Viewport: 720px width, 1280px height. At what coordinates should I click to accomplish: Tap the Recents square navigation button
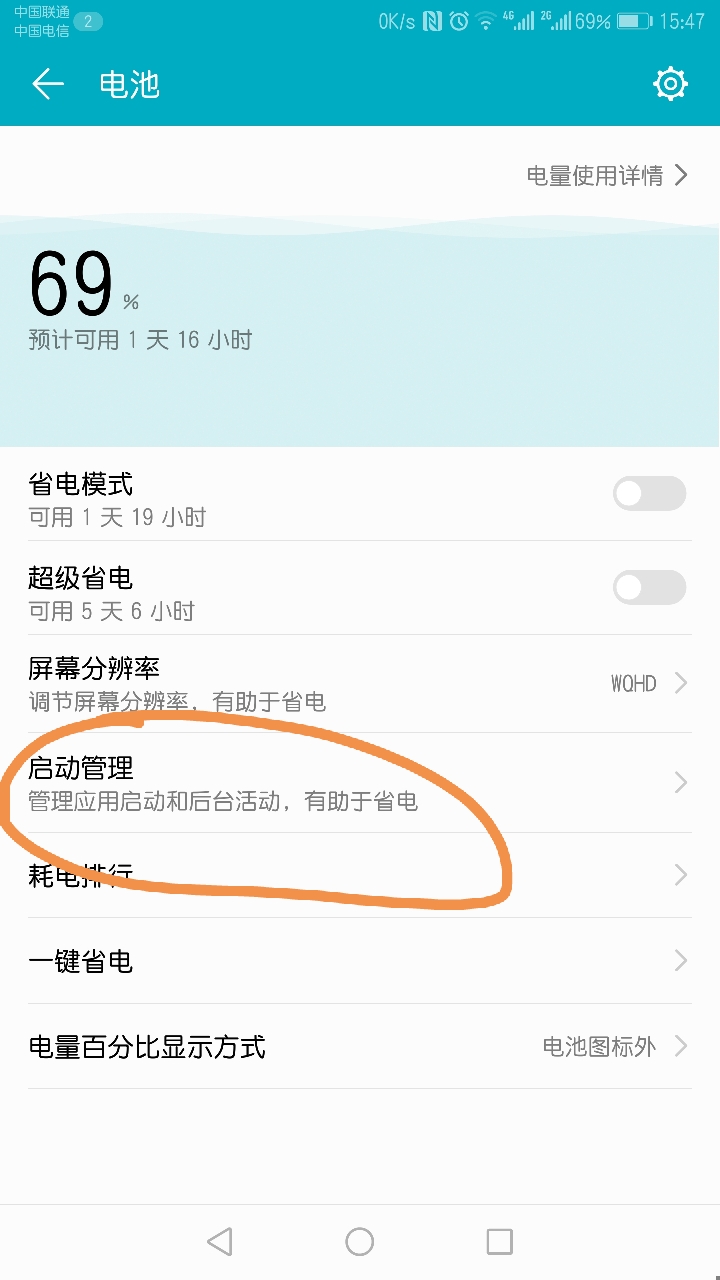pos(500,1240)
